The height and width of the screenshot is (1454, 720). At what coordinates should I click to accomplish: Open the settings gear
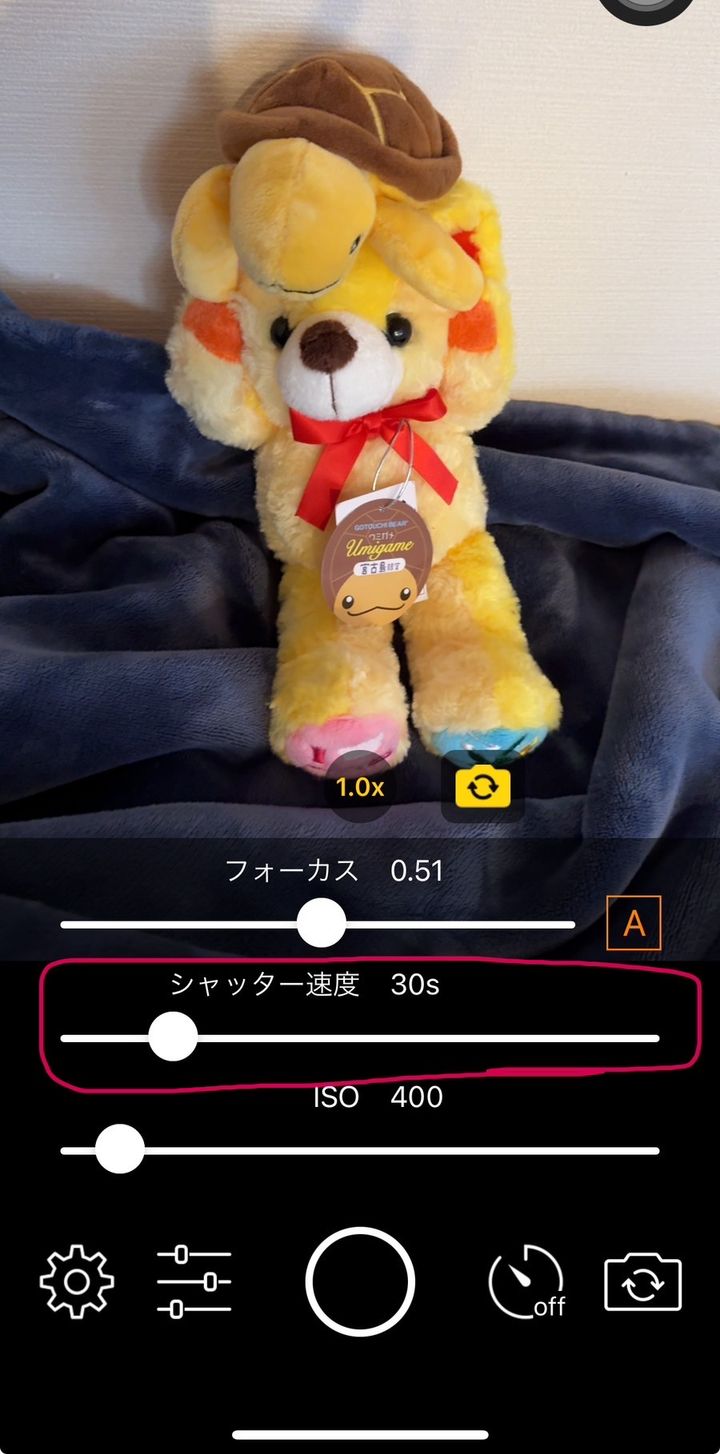(77, 1281)
